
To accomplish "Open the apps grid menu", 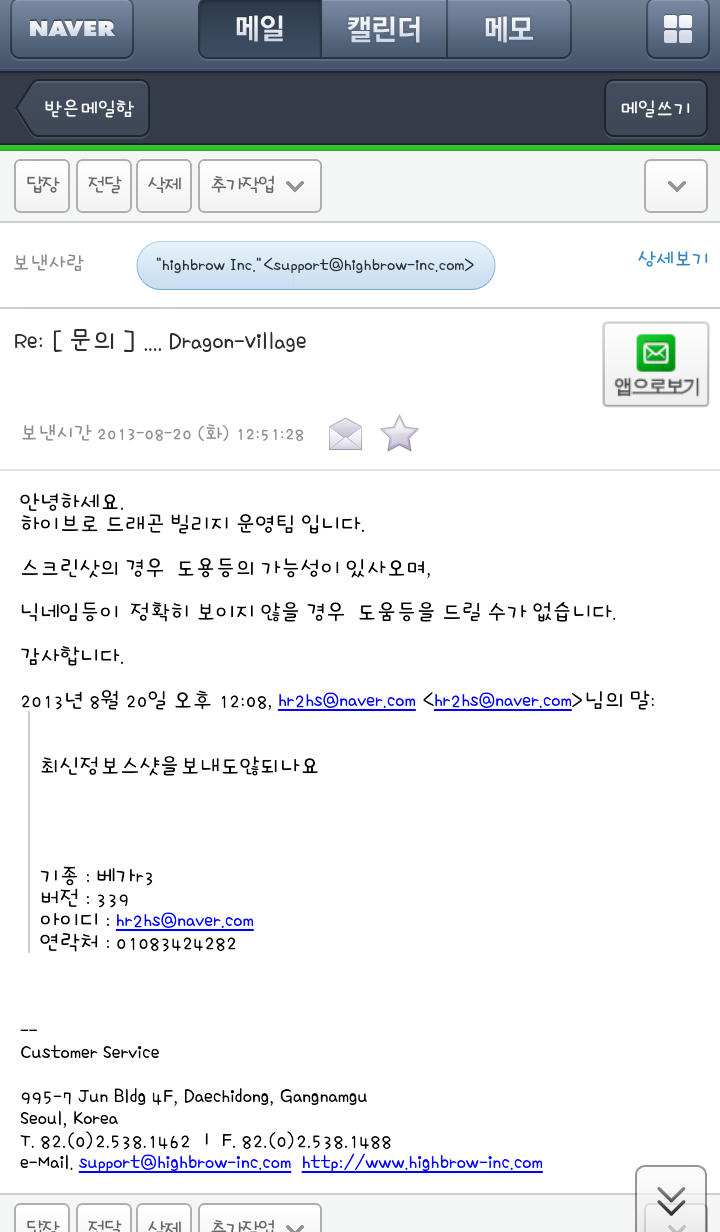I will coord(677,29).
